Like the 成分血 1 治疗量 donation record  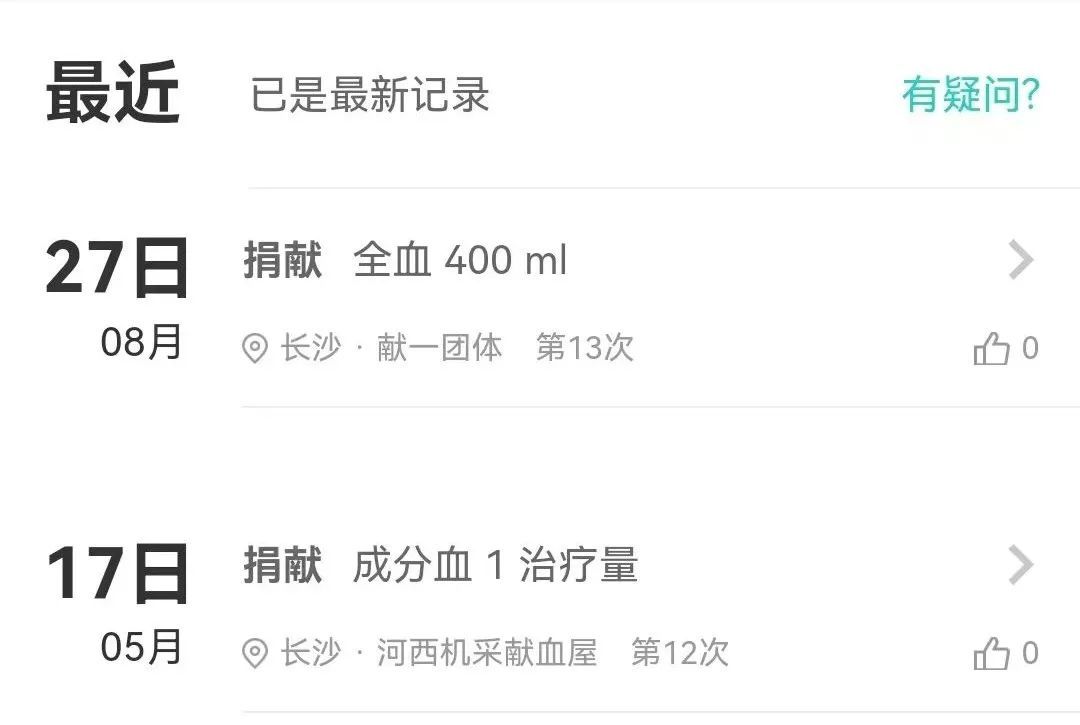[x=991, y=654]
